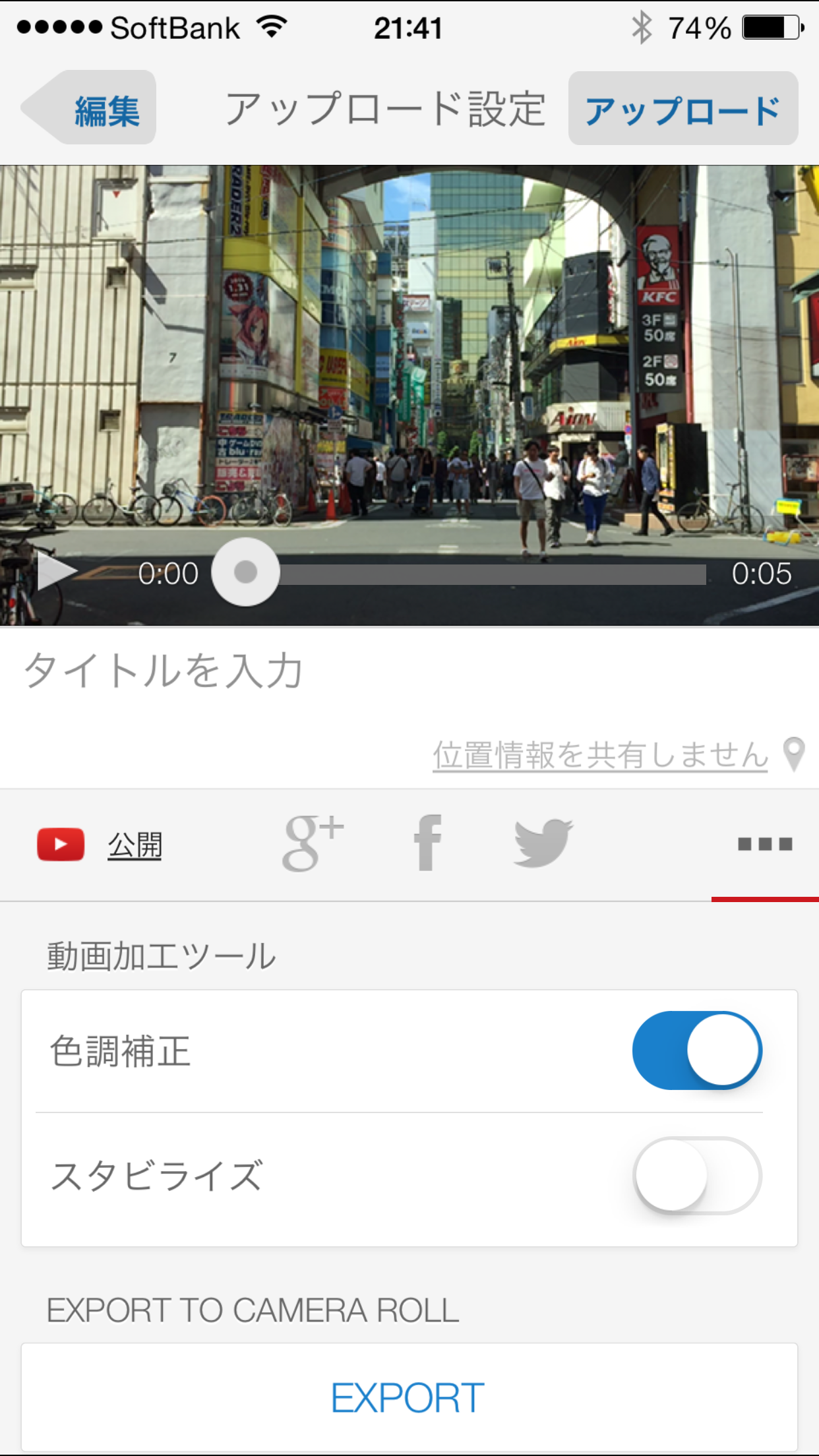The height and width of the screenshot is (1456, 819).
Task: Tap the タイトルを入力 title field
Action: [409, 671]
